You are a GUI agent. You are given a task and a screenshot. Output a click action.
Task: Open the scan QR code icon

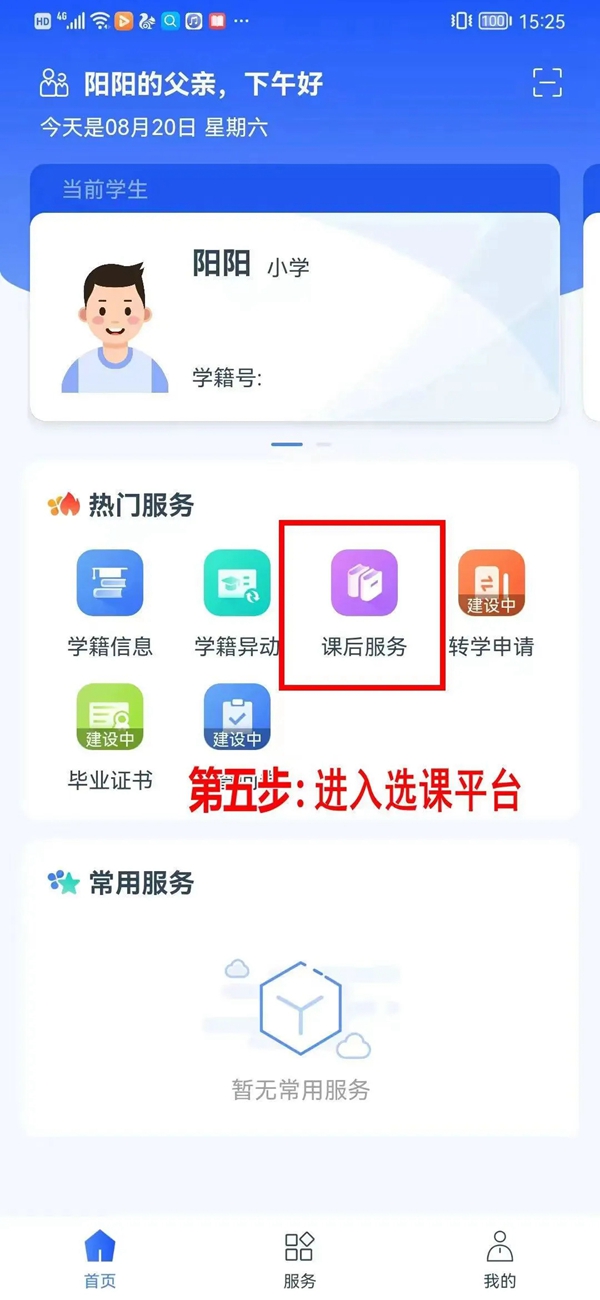[x=547, y=83]
